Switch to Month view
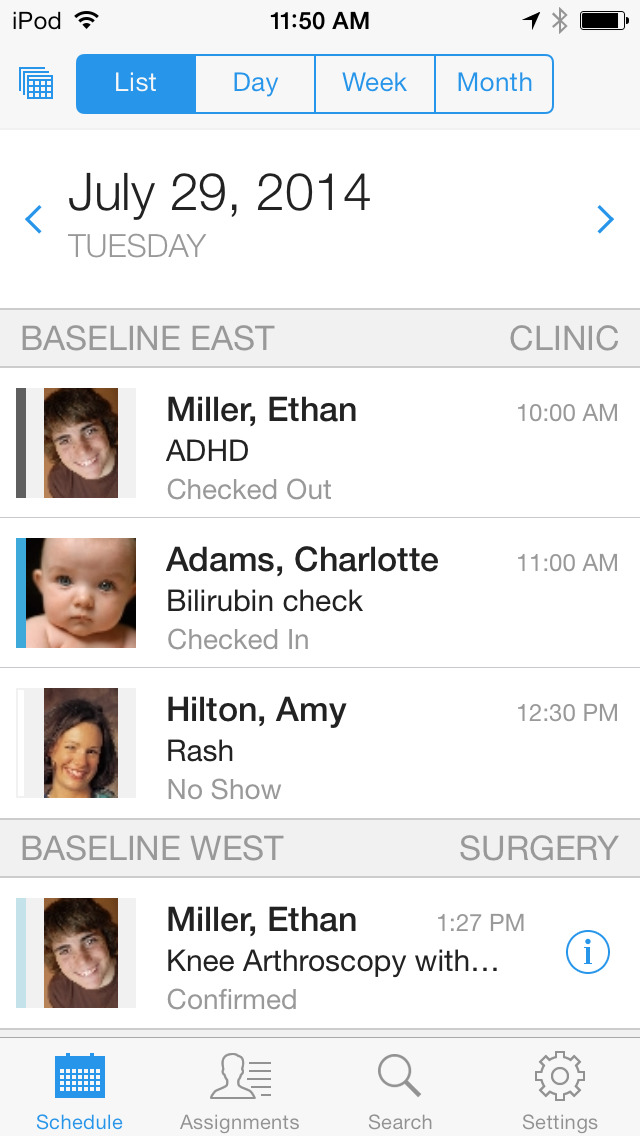Image resolution: width=640 pixels, height=1136 pixels. click(494, 83)
